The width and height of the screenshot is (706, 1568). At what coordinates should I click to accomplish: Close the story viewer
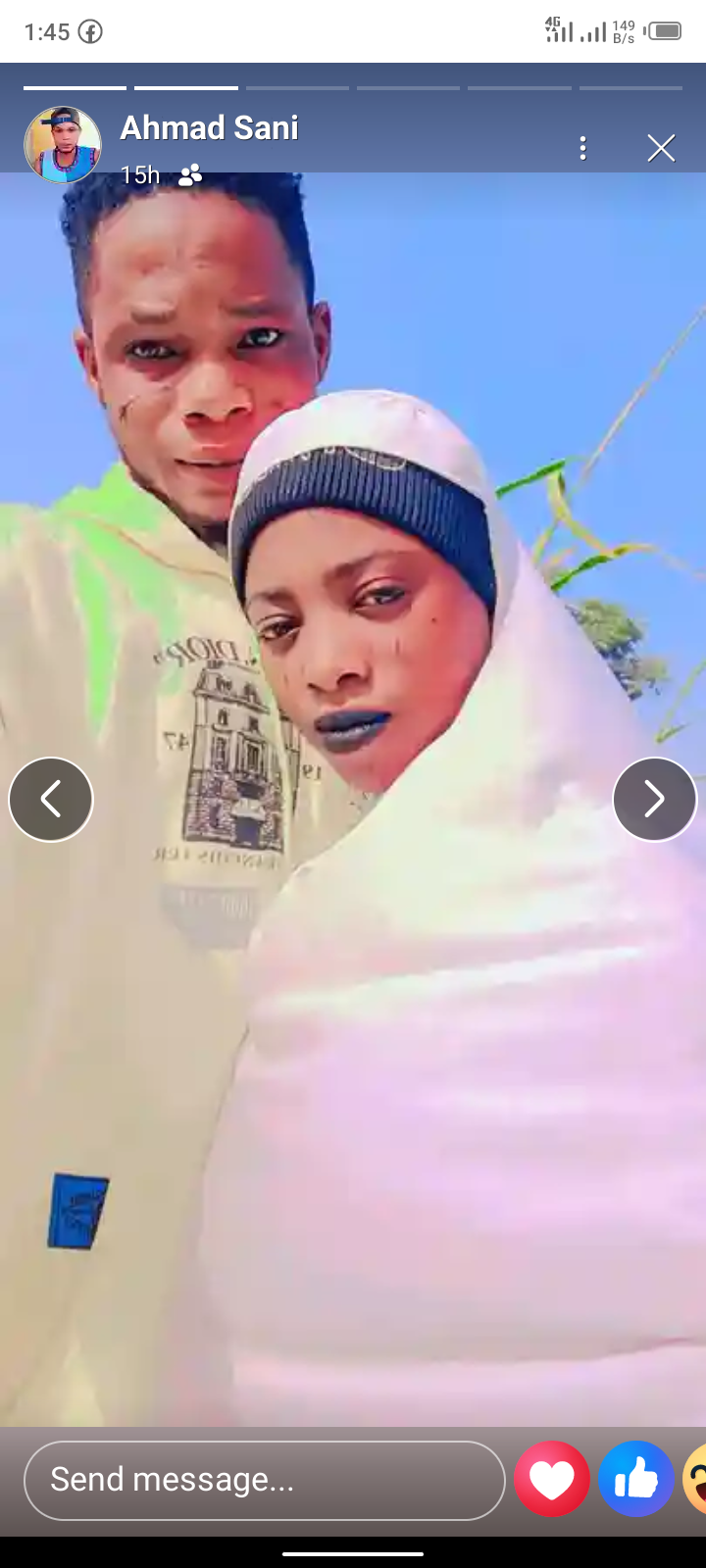(662, 148)
